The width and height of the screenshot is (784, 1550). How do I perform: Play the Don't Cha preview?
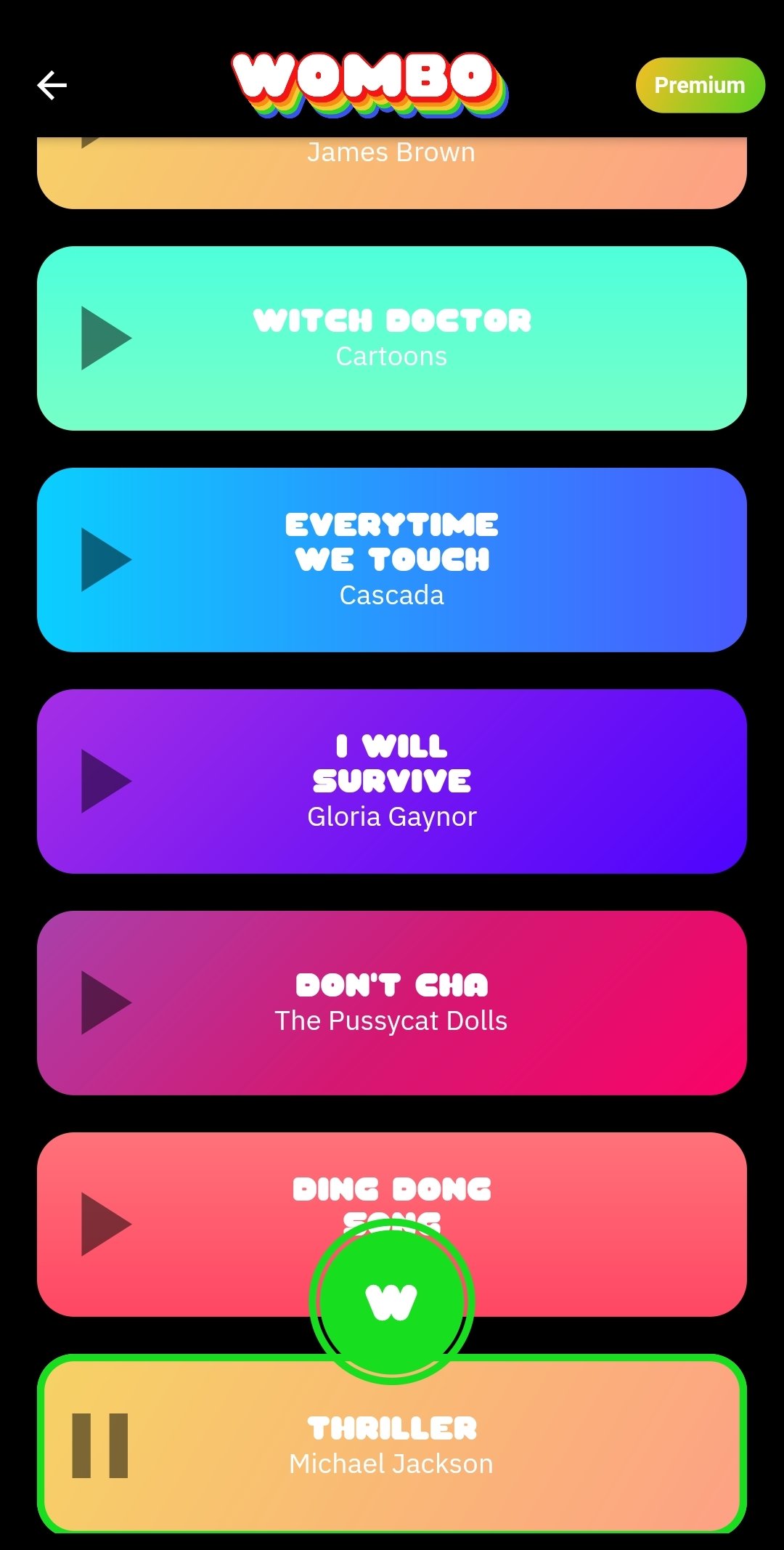point(106,1002)
